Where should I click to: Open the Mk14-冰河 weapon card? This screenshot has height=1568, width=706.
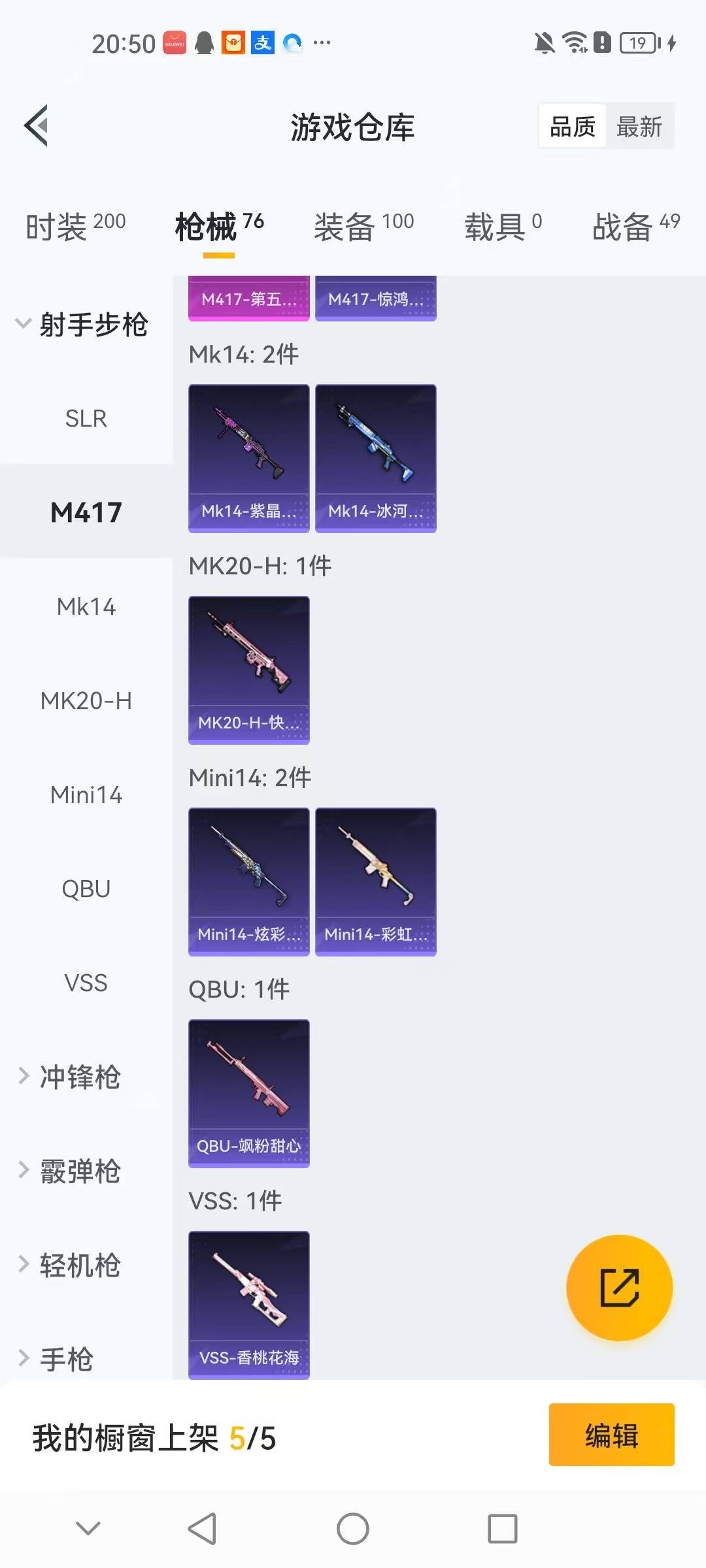pos(375,457)
